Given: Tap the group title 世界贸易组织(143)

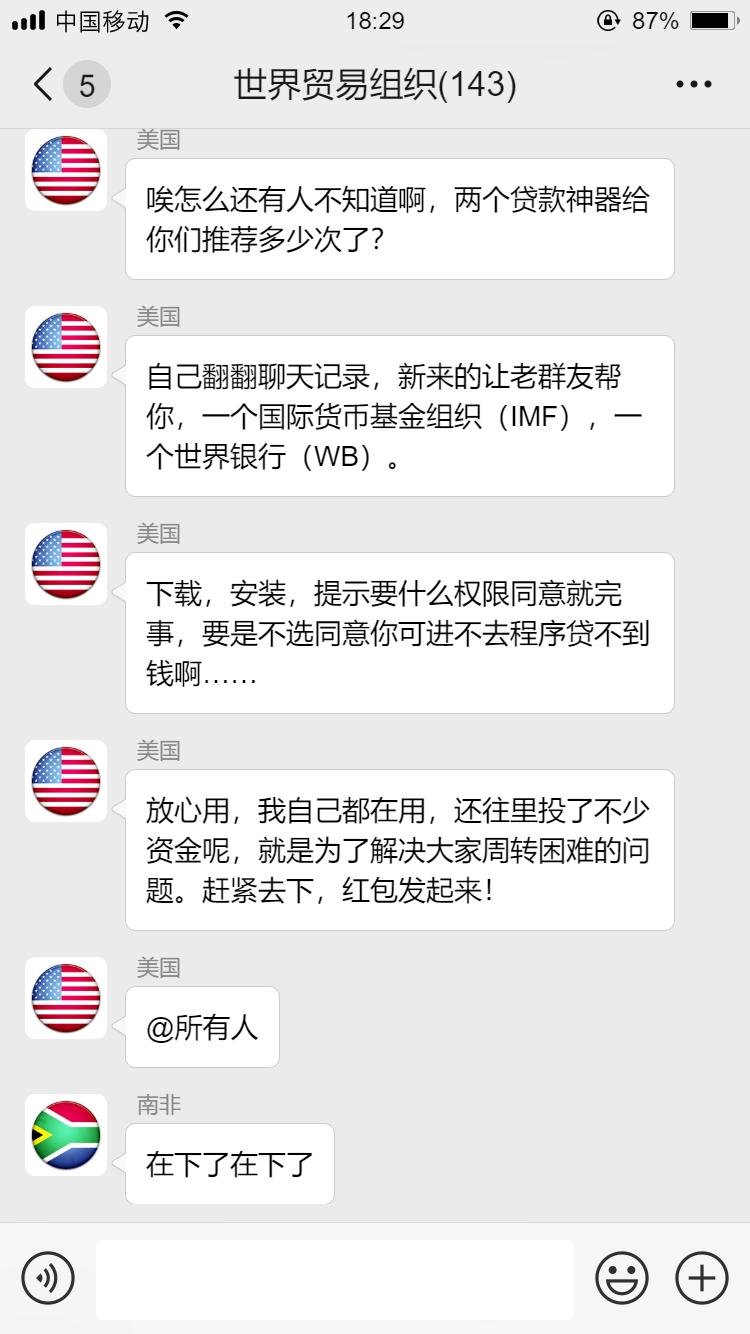Looking at the screenshot, I should pyautogui.click(x=375, y=84).
